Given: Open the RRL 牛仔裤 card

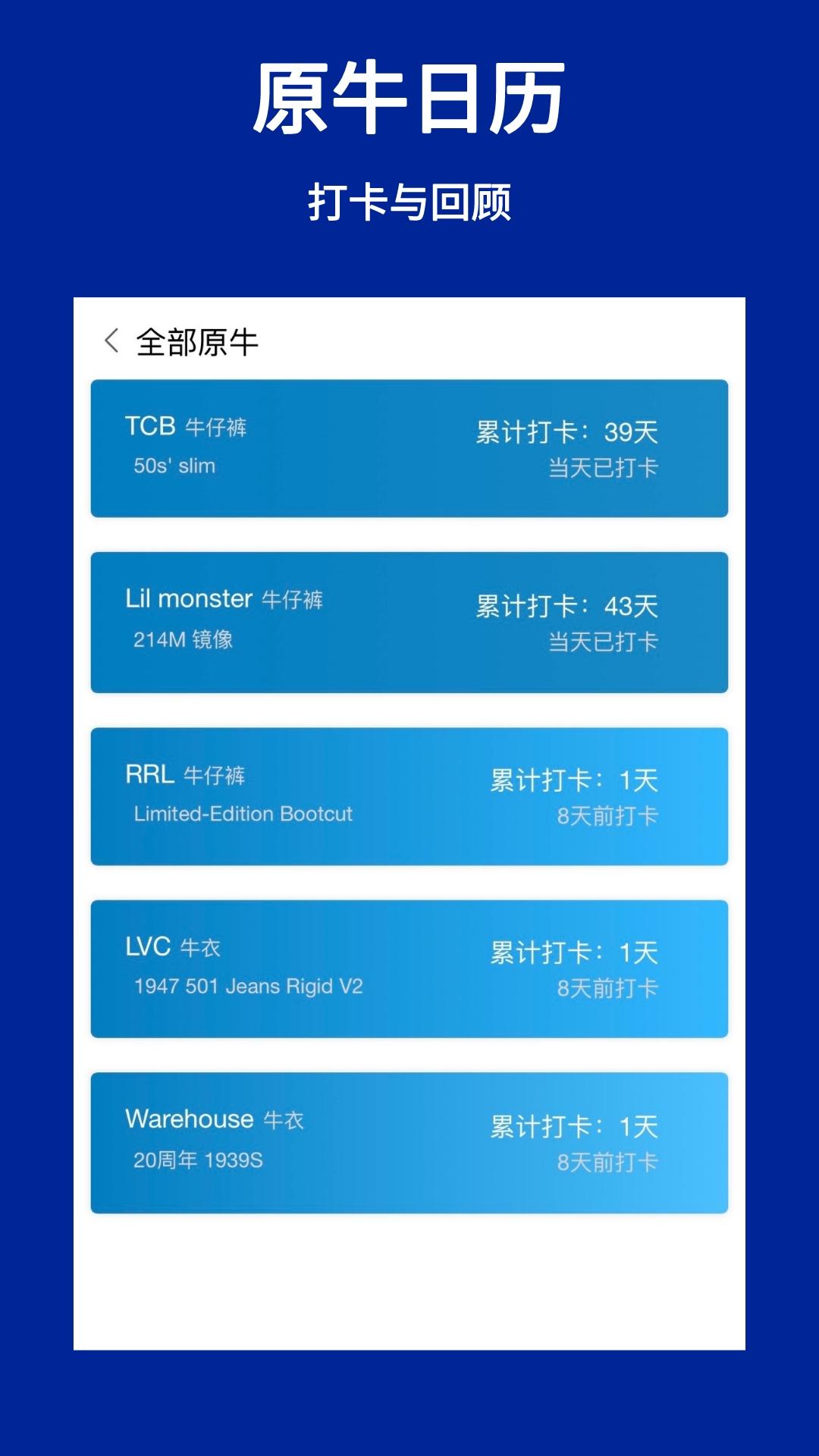Looking at the screenshot, I should tap(409, 792).
